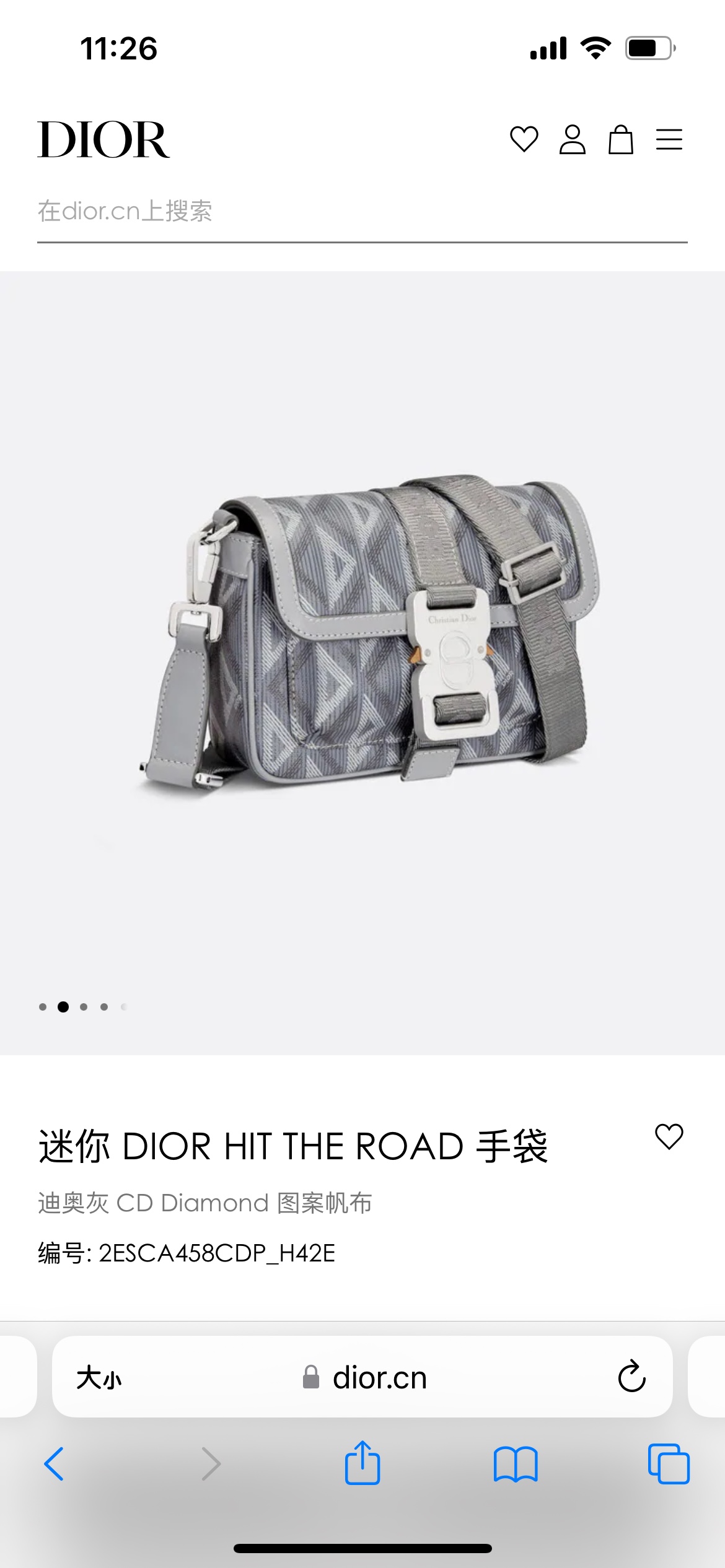The image size is (725, 1568).
Task: Reload the dior.cn page
Action: [631, 1377]
